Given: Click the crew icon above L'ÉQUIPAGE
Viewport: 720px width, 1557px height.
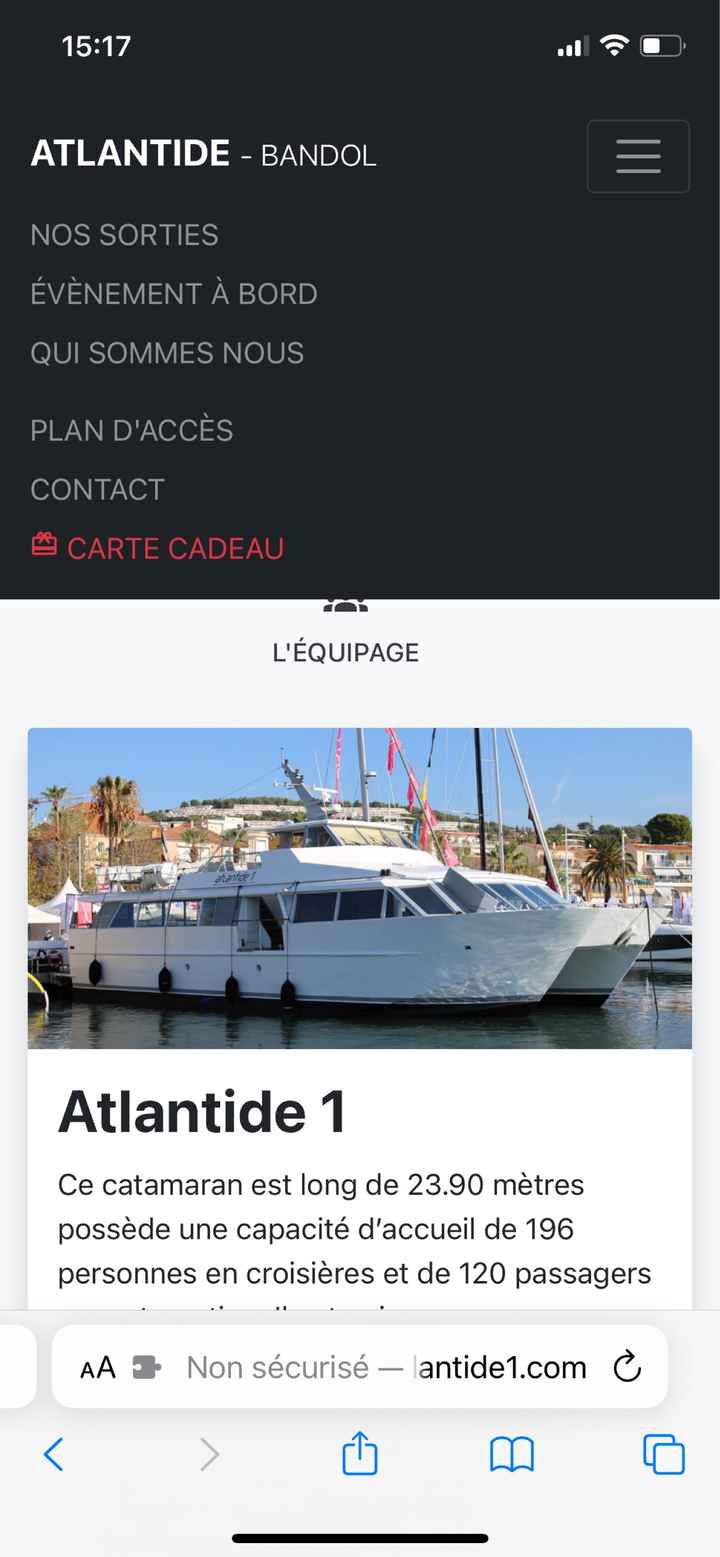Looking at the screenshot, I should (x=346, y=604).
